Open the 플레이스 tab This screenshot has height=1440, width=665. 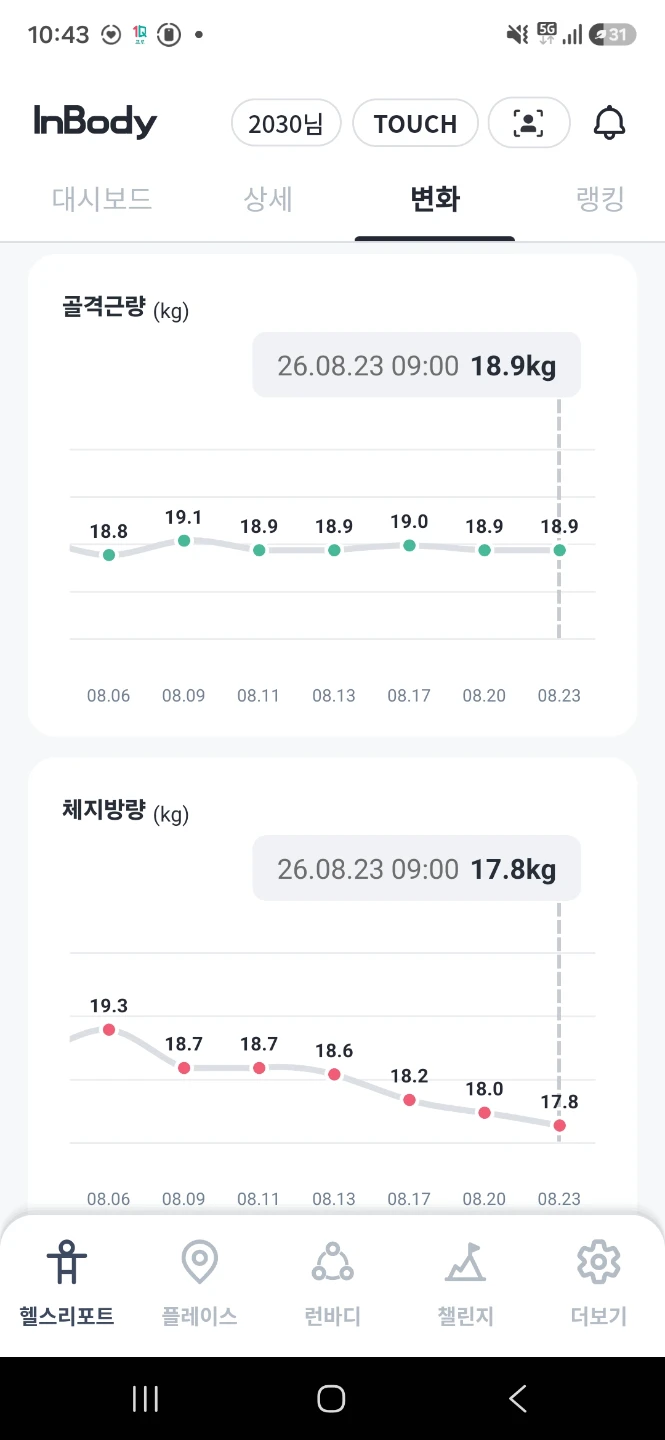pyautogui.click(x=200, y=1283)
